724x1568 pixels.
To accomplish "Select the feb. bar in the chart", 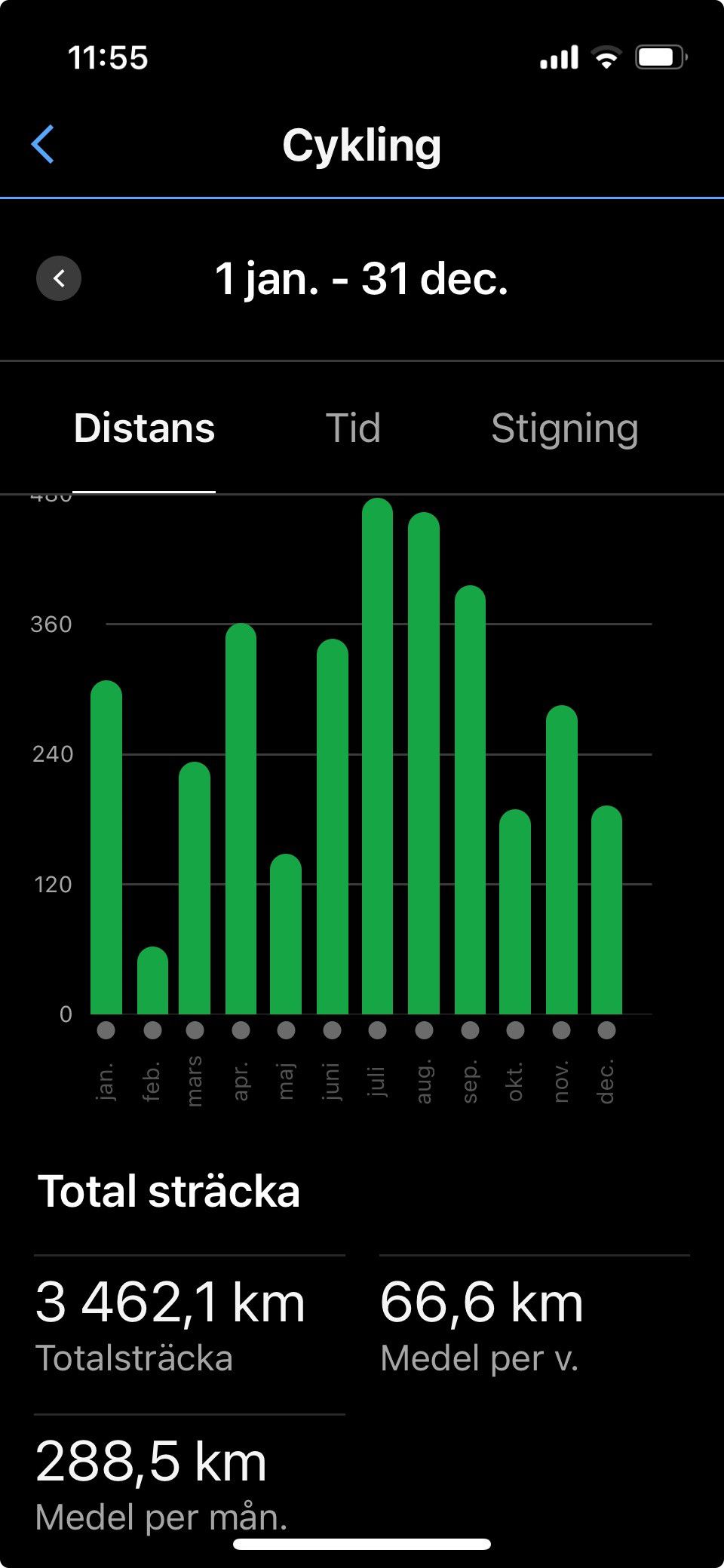I will click(x=152, y=980).
